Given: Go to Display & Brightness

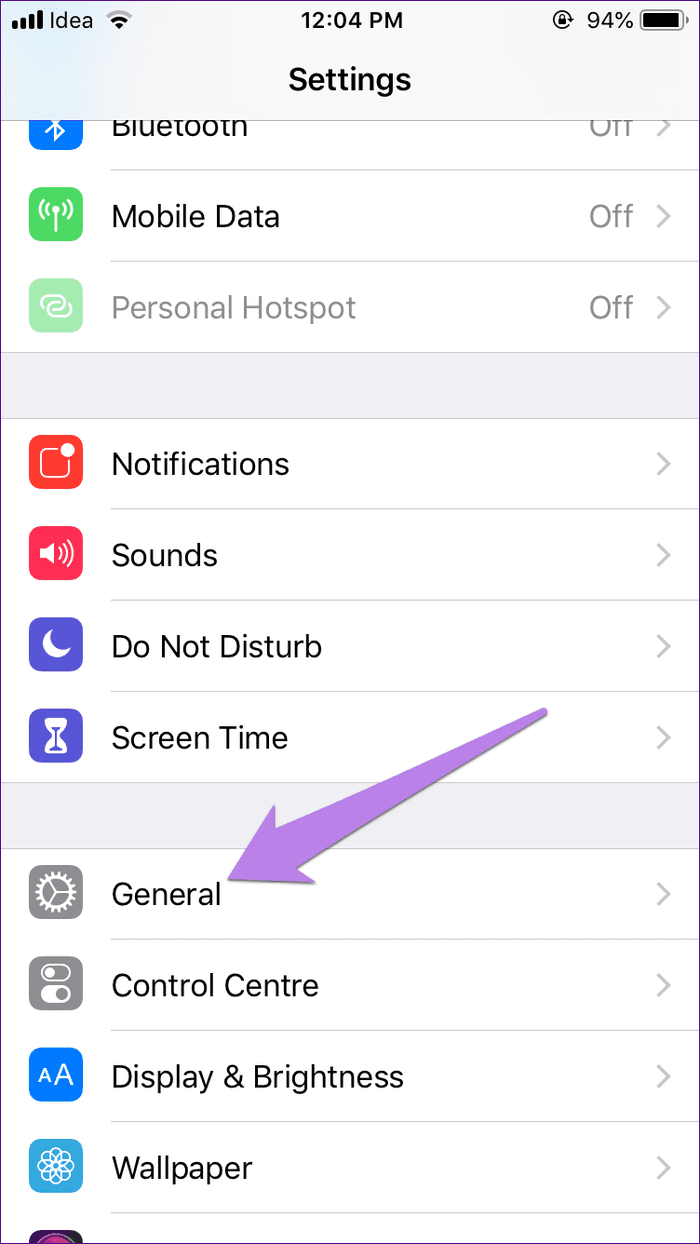Looking at the screenshot, I should [x=350, y=1076].
